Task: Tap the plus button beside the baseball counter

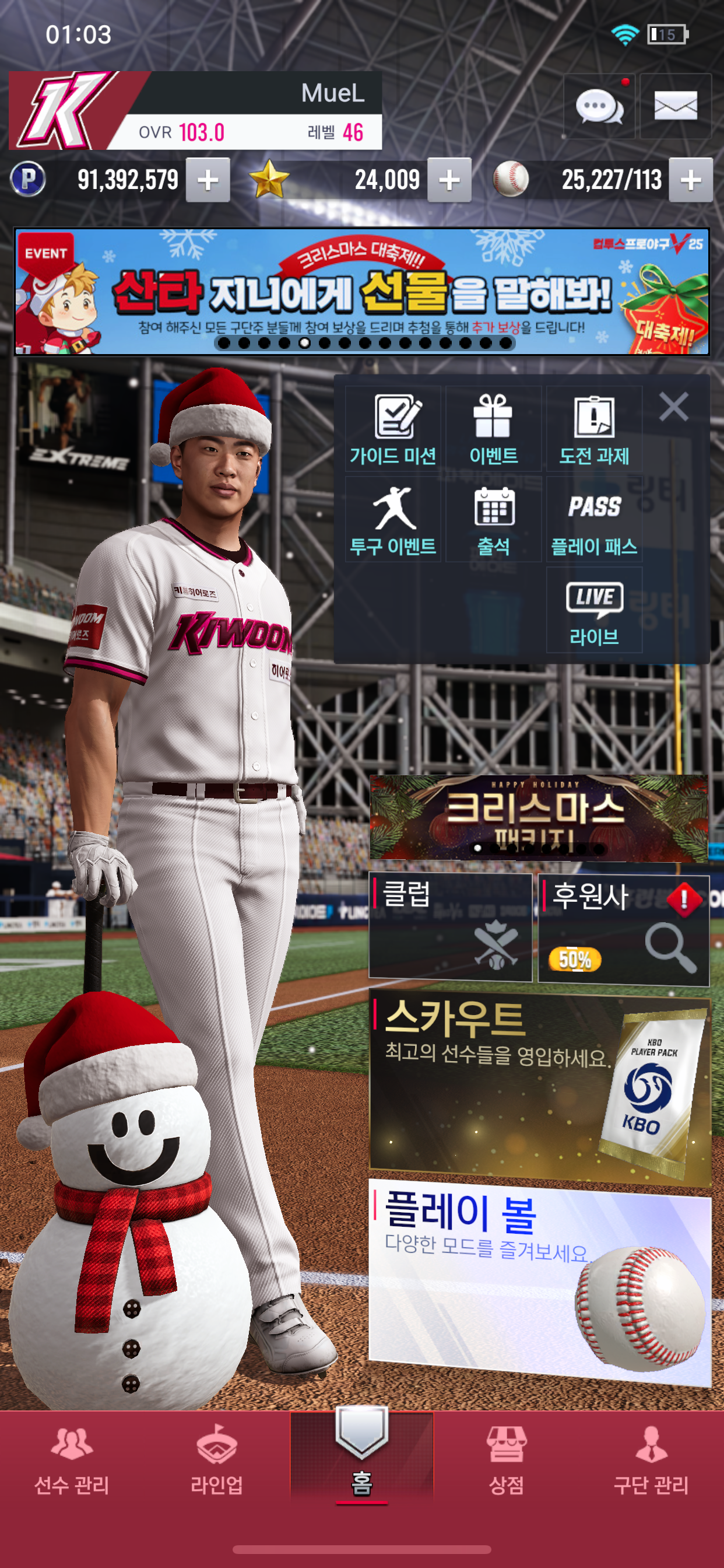Action: tap(690, 180)
